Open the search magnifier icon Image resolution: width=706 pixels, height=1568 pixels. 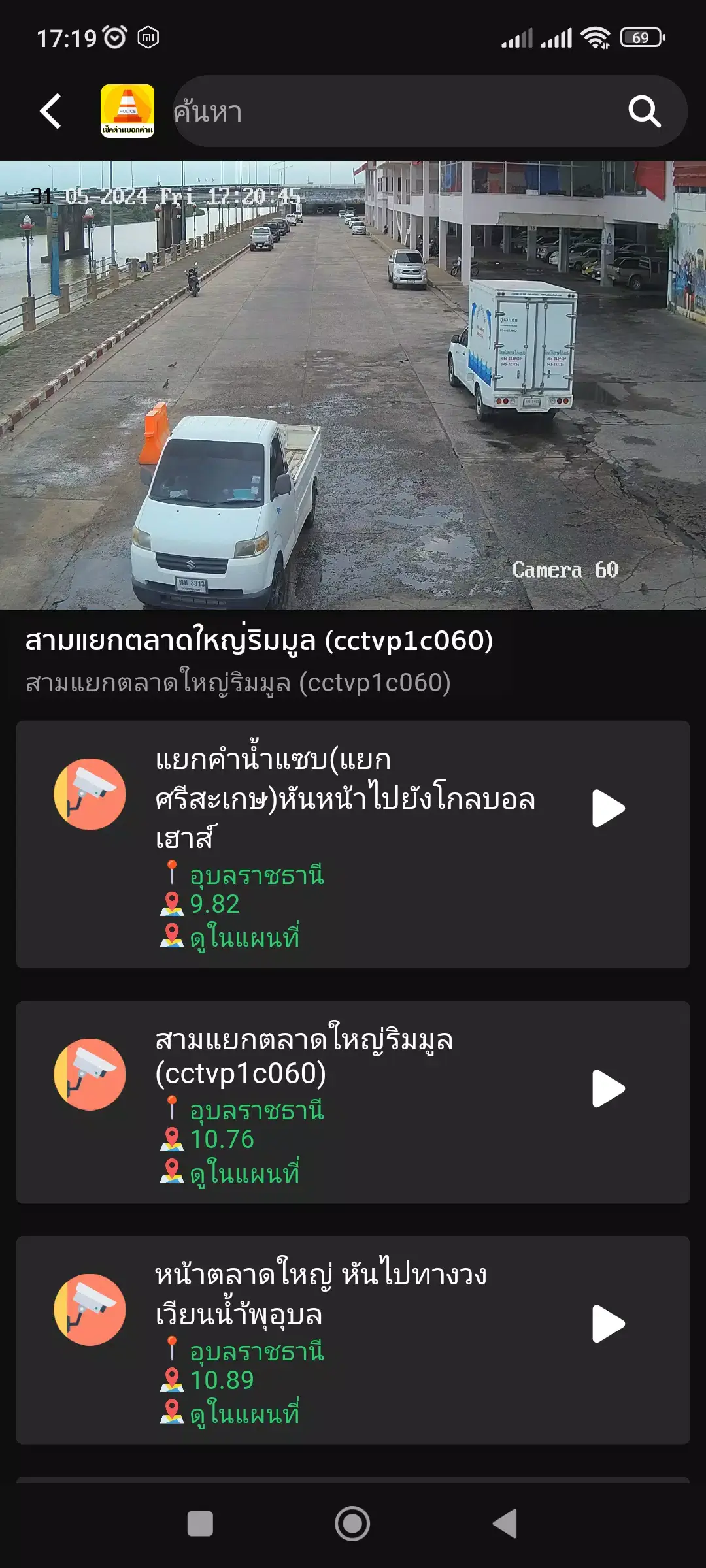coord(644,110)
